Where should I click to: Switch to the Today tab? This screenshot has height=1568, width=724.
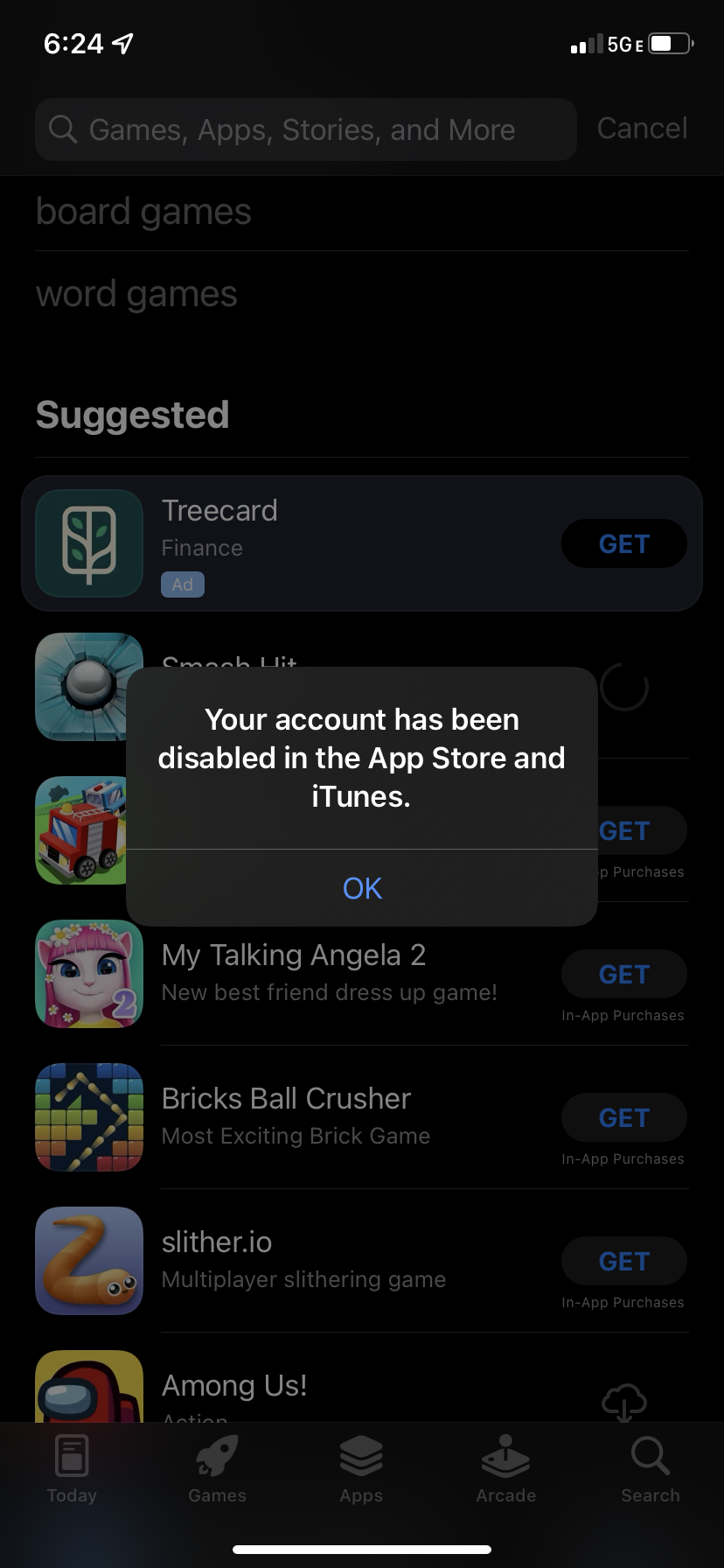(x=72, y=1470)
